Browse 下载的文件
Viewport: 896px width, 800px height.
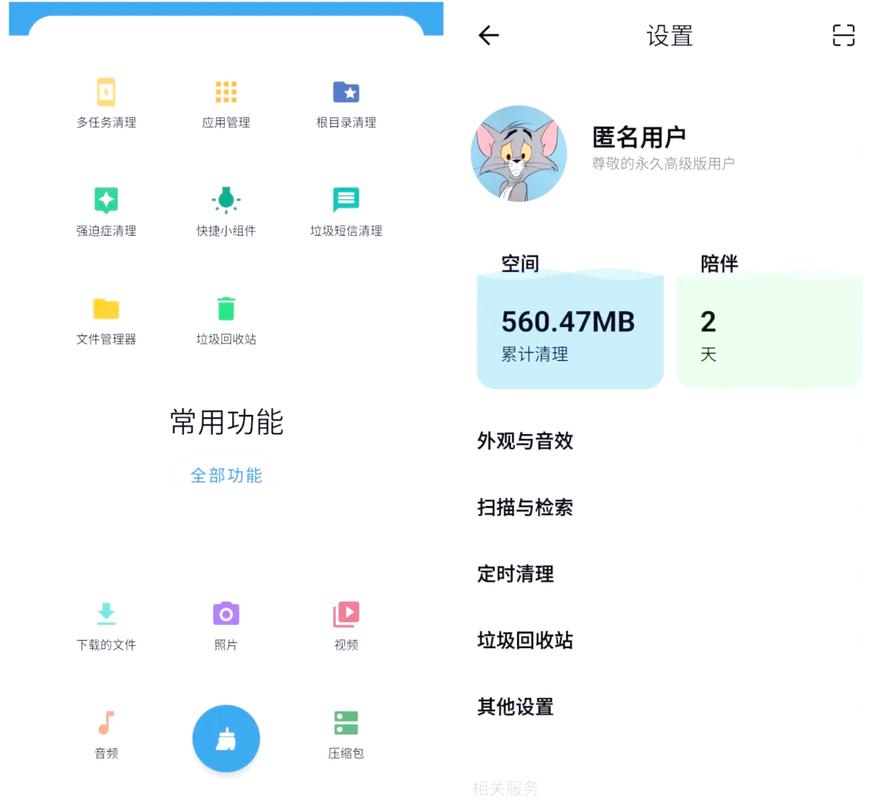point(106,625)
